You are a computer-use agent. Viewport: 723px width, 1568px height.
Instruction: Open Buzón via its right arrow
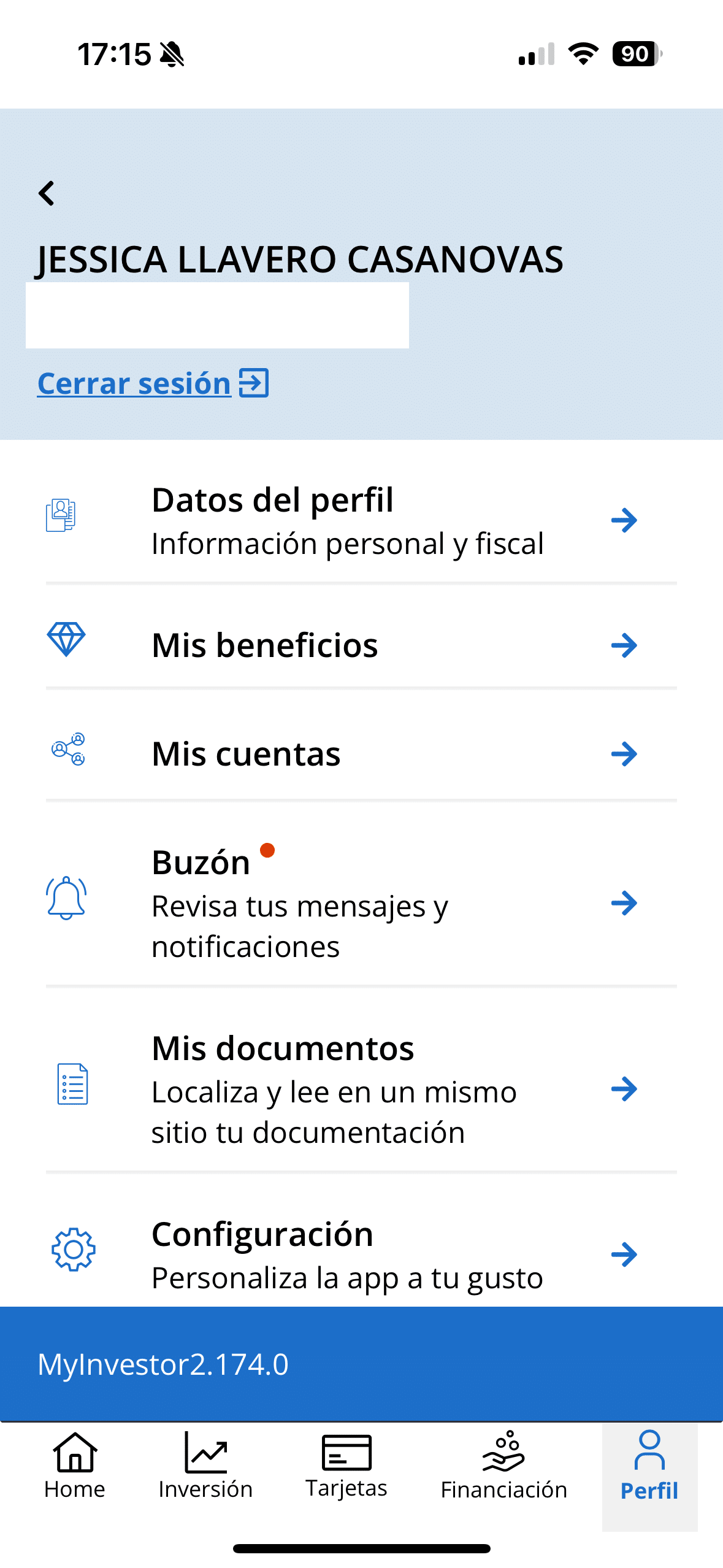click(624, 902)
